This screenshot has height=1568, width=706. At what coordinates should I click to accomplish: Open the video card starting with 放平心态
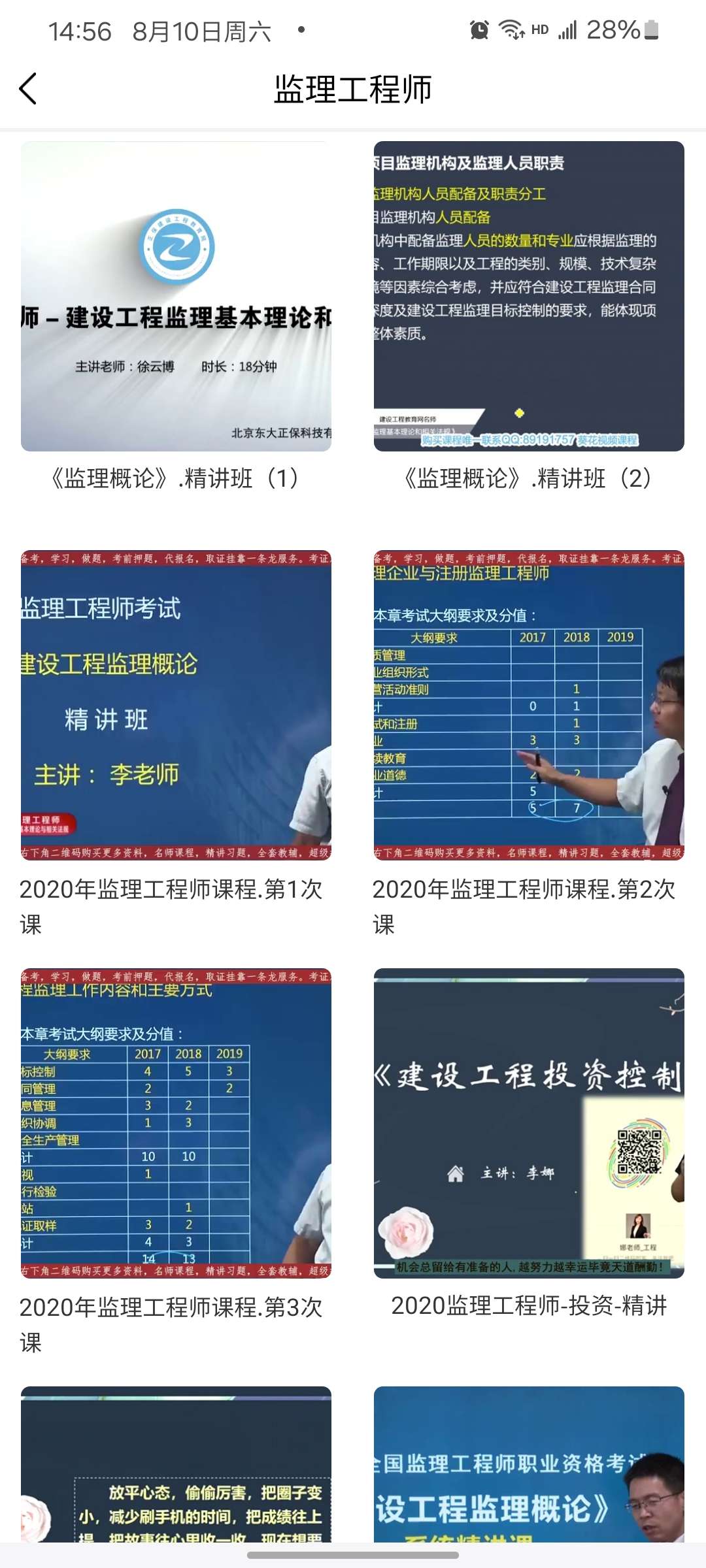[176, 1467]
